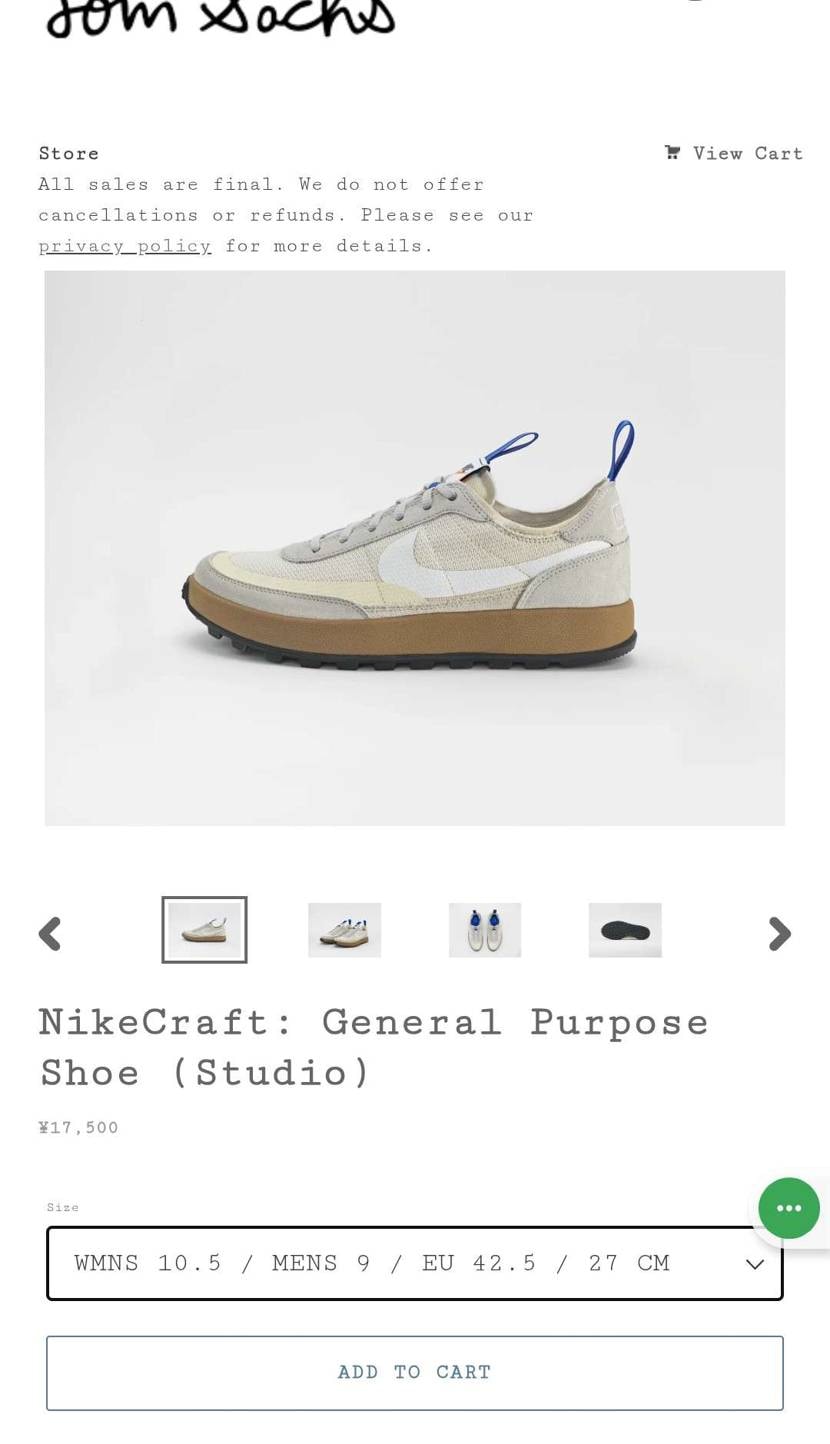830x1444 pixels.
Task: Select the side view shoe thumbnail
Action: (205, 930)
